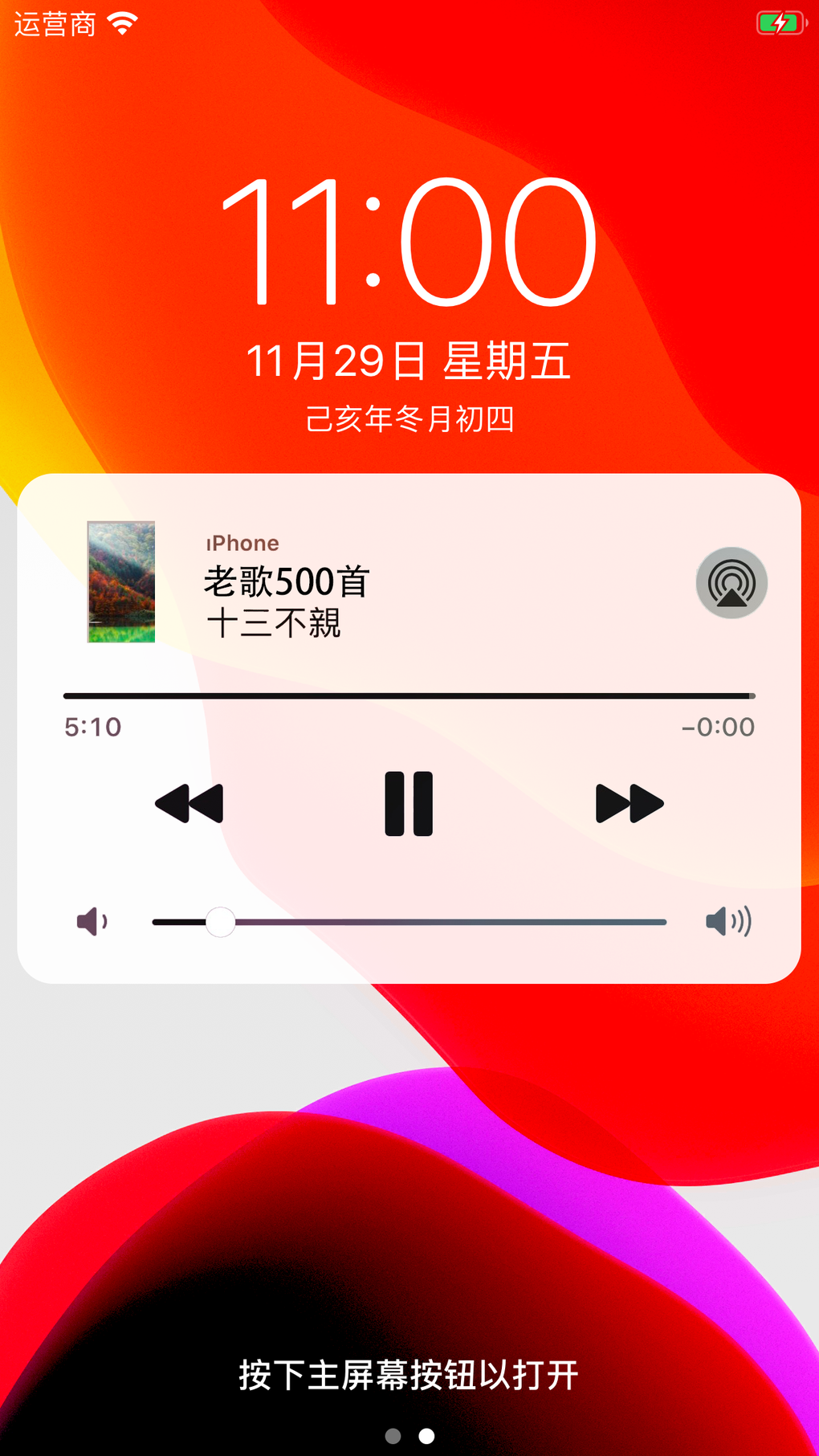Viewport: 819px width, 1456px height.
Task: Tap the playback progress bar to seek
Action: [x=409, y=695]
